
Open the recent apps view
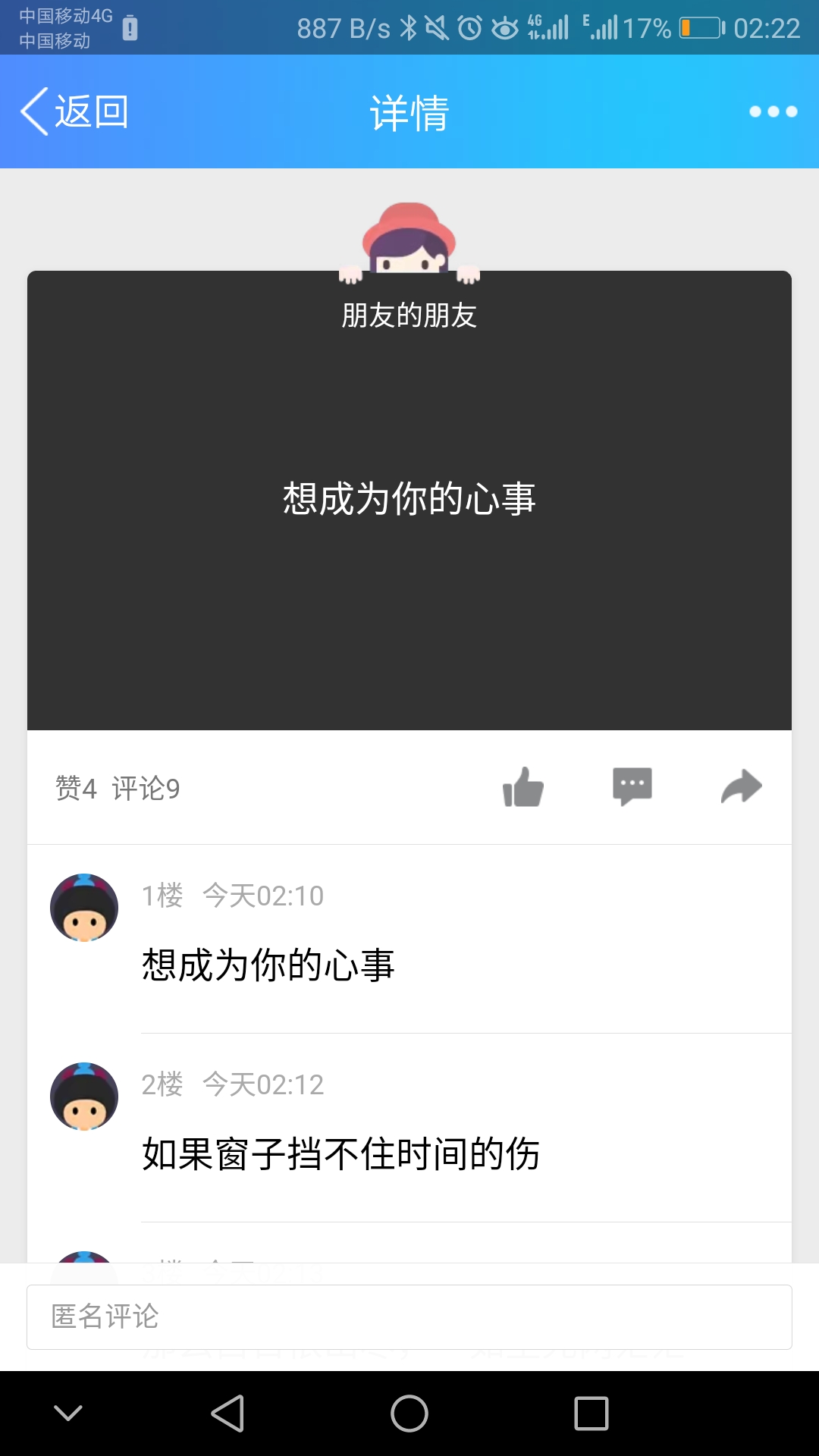pyautogui.click(x=591, y=1414)
